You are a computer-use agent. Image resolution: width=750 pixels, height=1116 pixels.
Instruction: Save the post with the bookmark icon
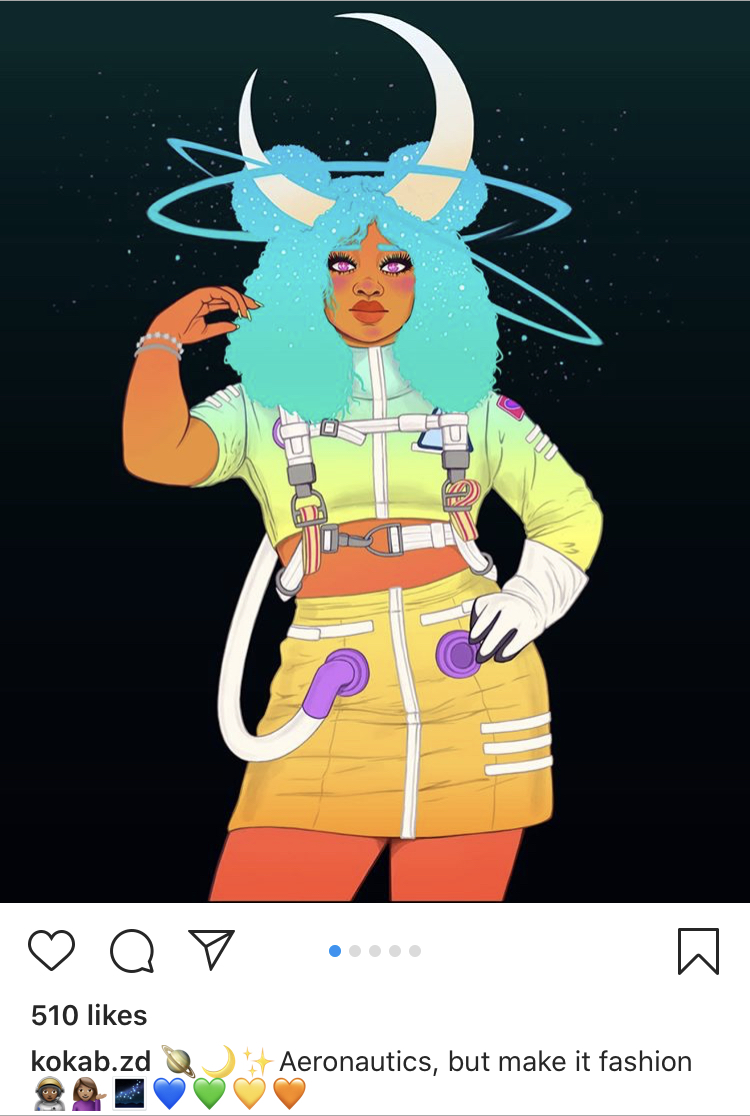click(698, 950)
